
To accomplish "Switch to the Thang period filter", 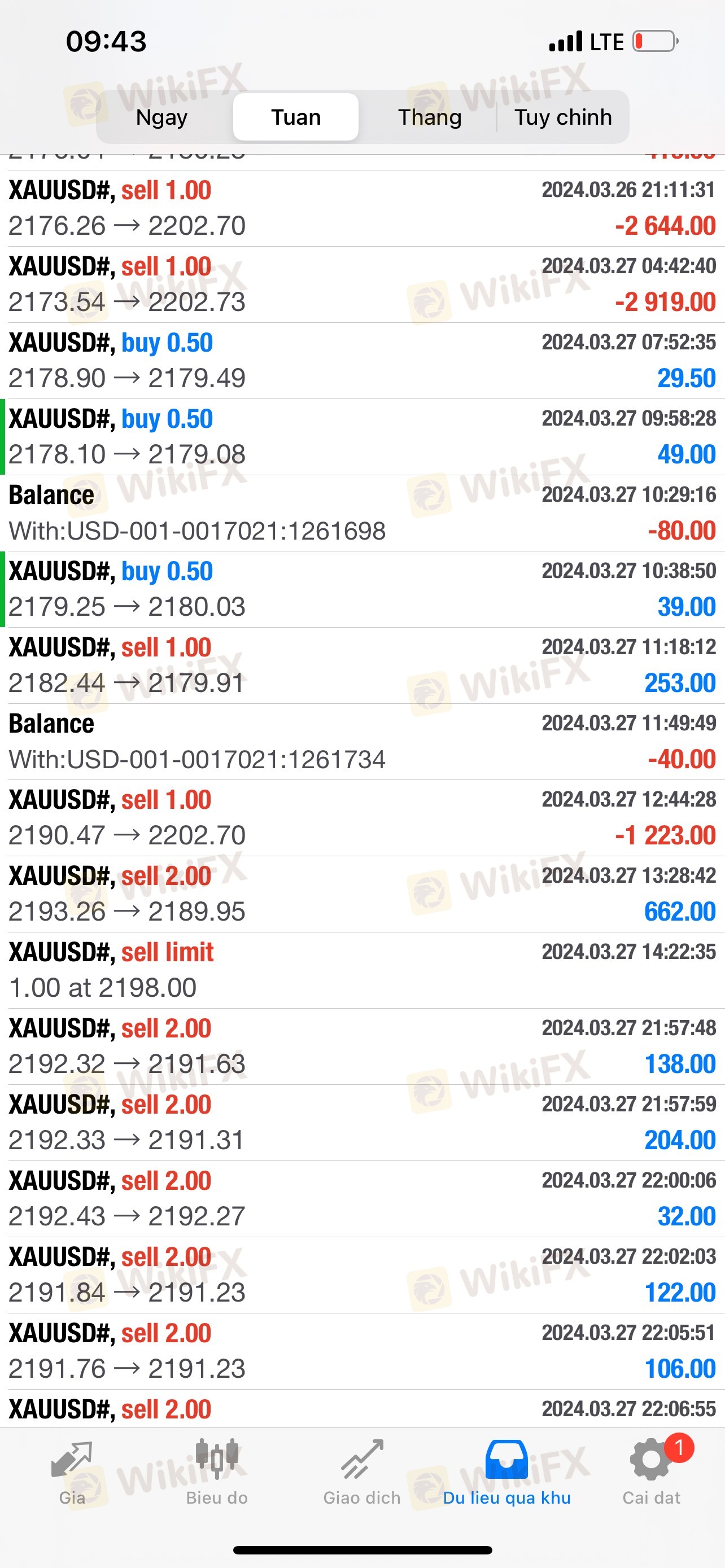I will click(x=430, y=117).
